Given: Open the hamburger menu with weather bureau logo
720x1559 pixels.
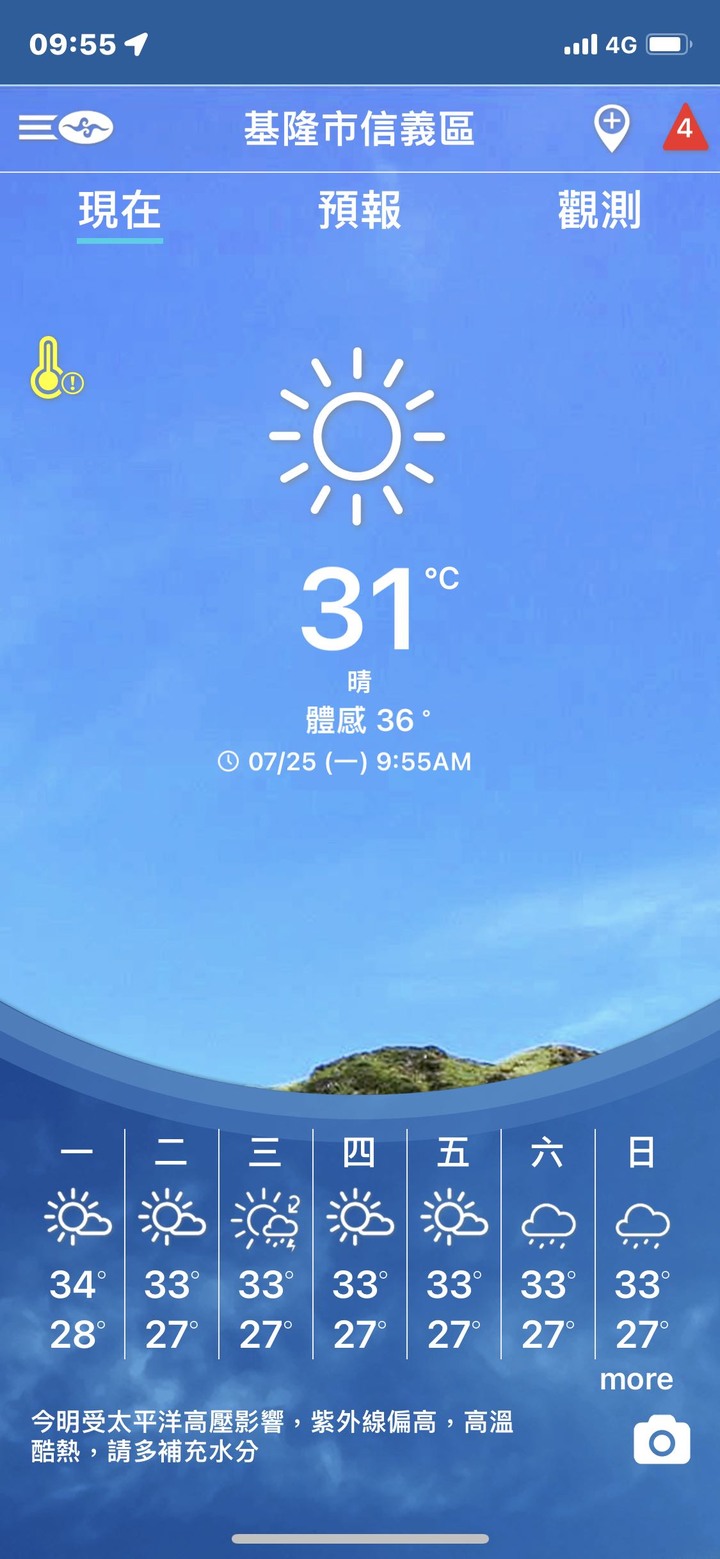Looking at the screenshot, I should pos(65,128).
